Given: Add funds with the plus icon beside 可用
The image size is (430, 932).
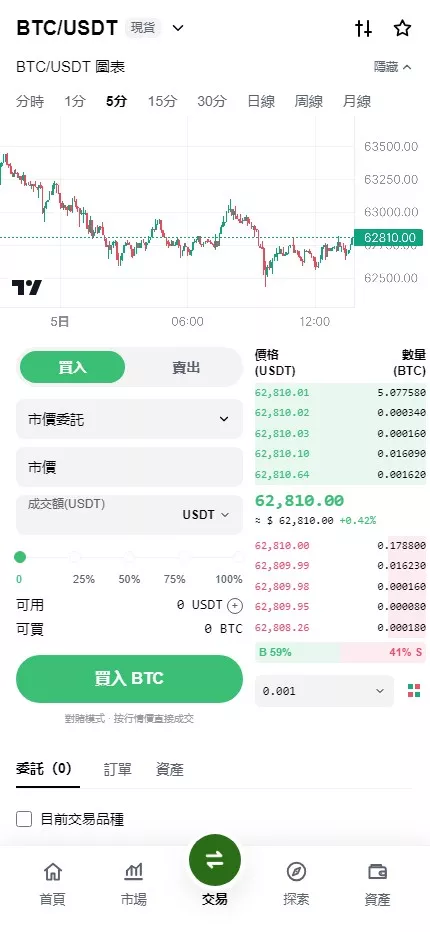Looking at the screenshot, I should click(x=236, y=606).
